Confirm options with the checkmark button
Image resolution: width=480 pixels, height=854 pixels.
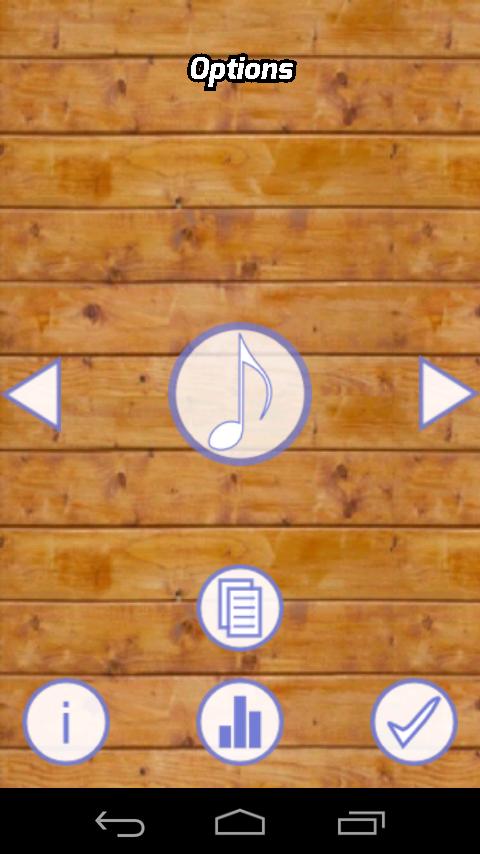[414, 722]
